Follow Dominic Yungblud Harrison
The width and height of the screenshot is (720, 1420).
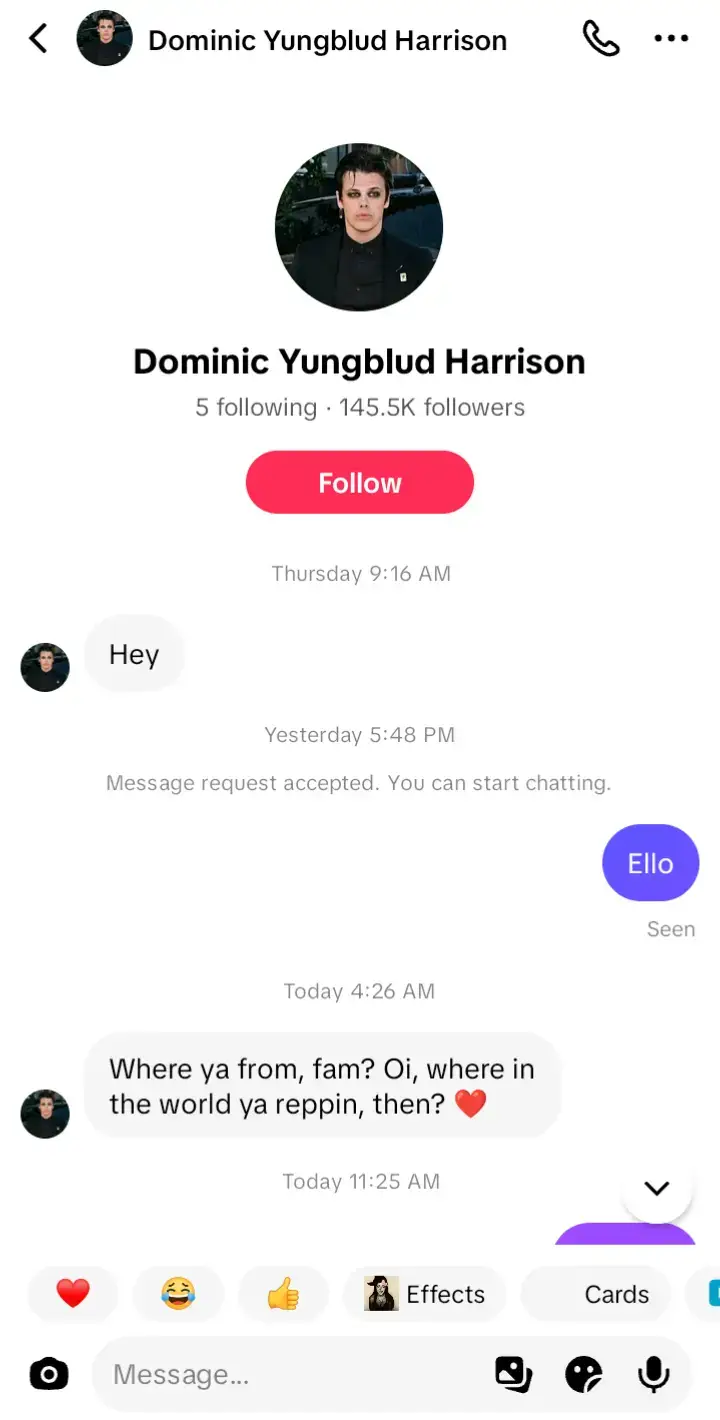tap(360, 482)
